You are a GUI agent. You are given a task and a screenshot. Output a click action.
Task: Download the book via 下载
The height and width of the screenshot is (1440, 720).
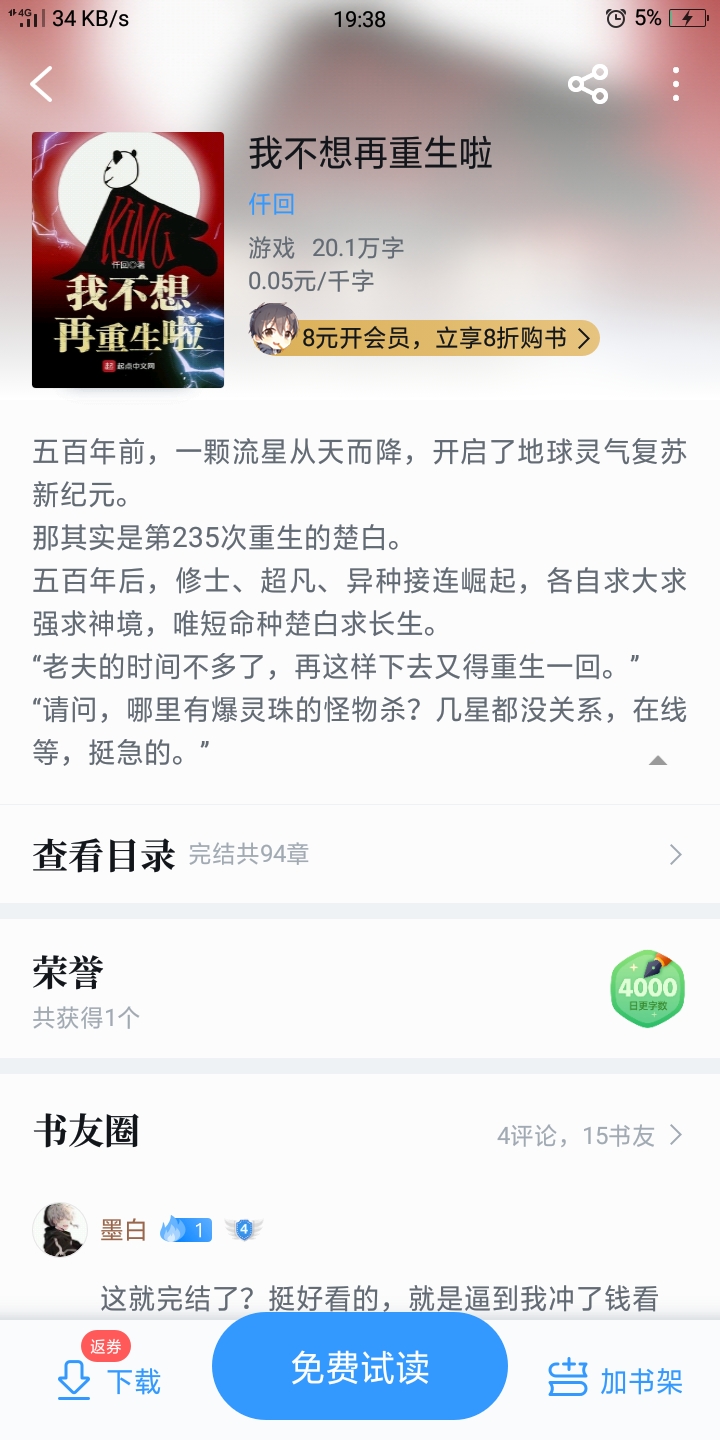coord(110,1380)
